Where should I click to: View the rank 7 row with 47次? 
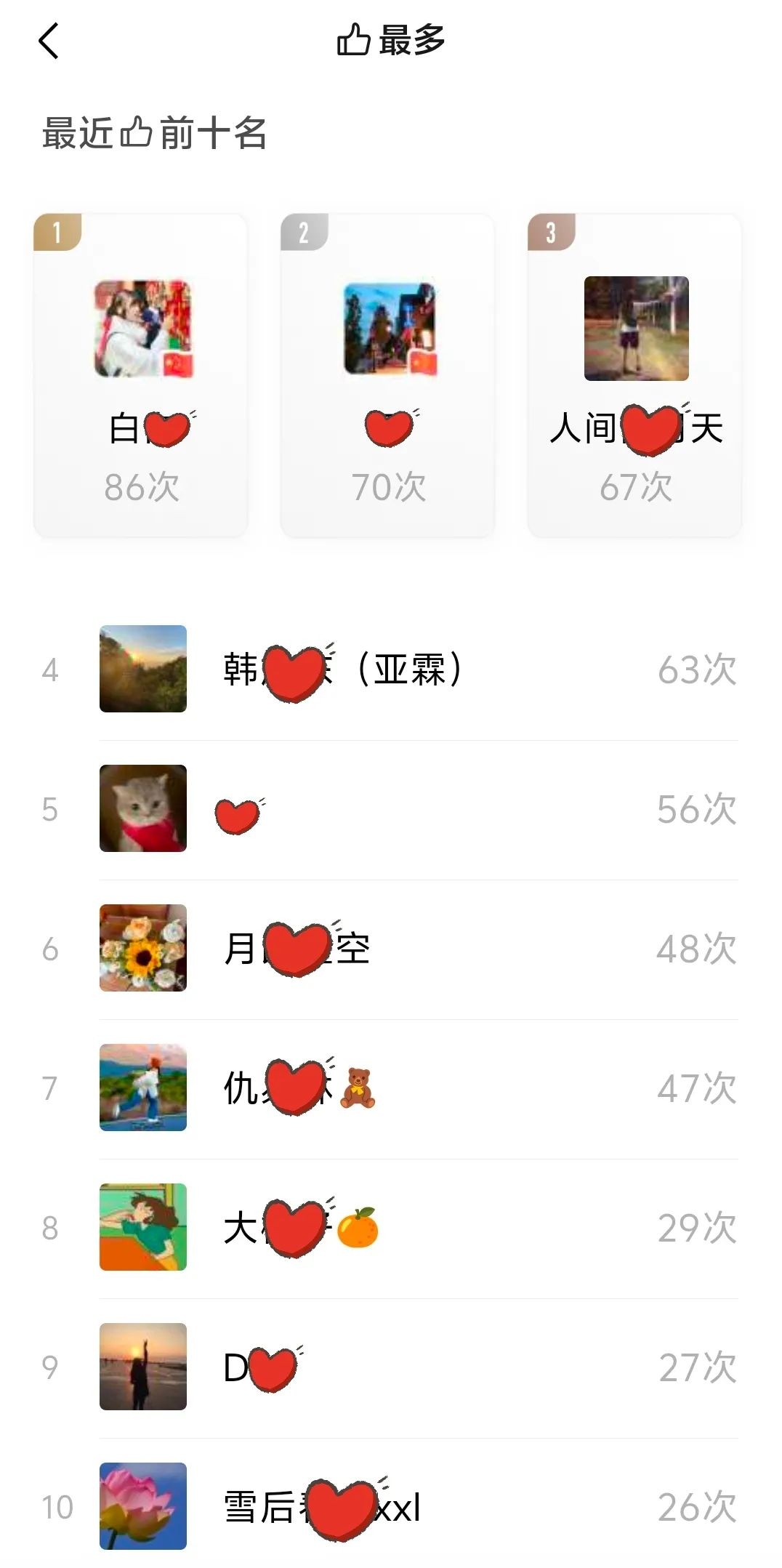point(418,1088)
